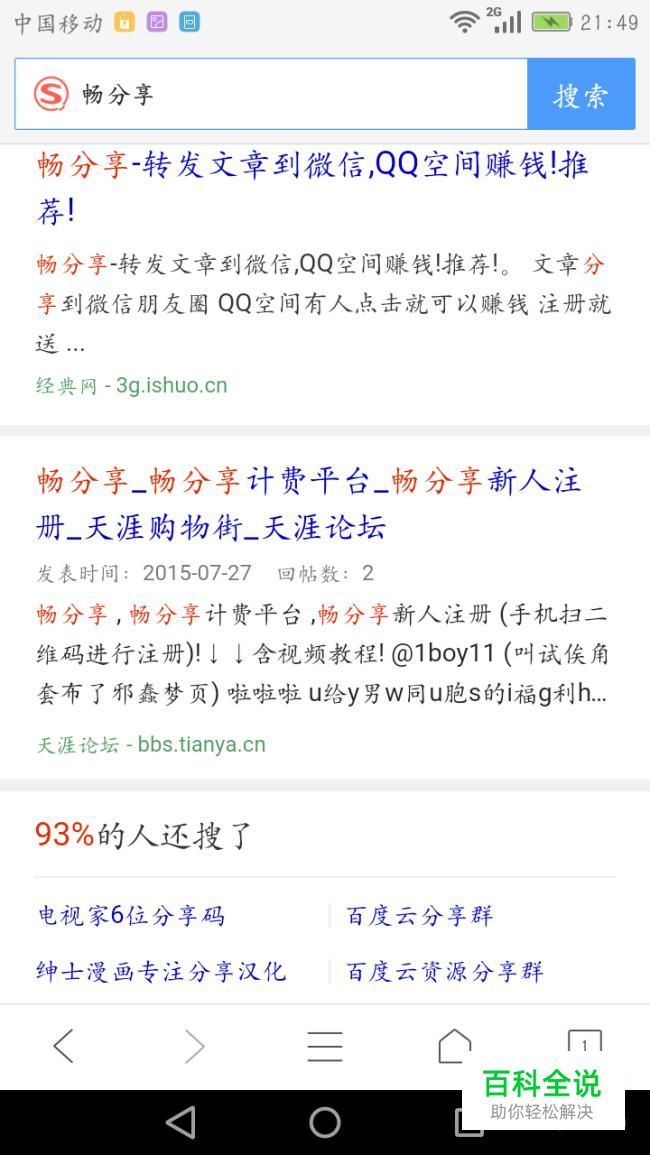Tap the system back button
The width and height of the screenshot is (650, 1155).
pyautogui.click(x=181, y=1123)
